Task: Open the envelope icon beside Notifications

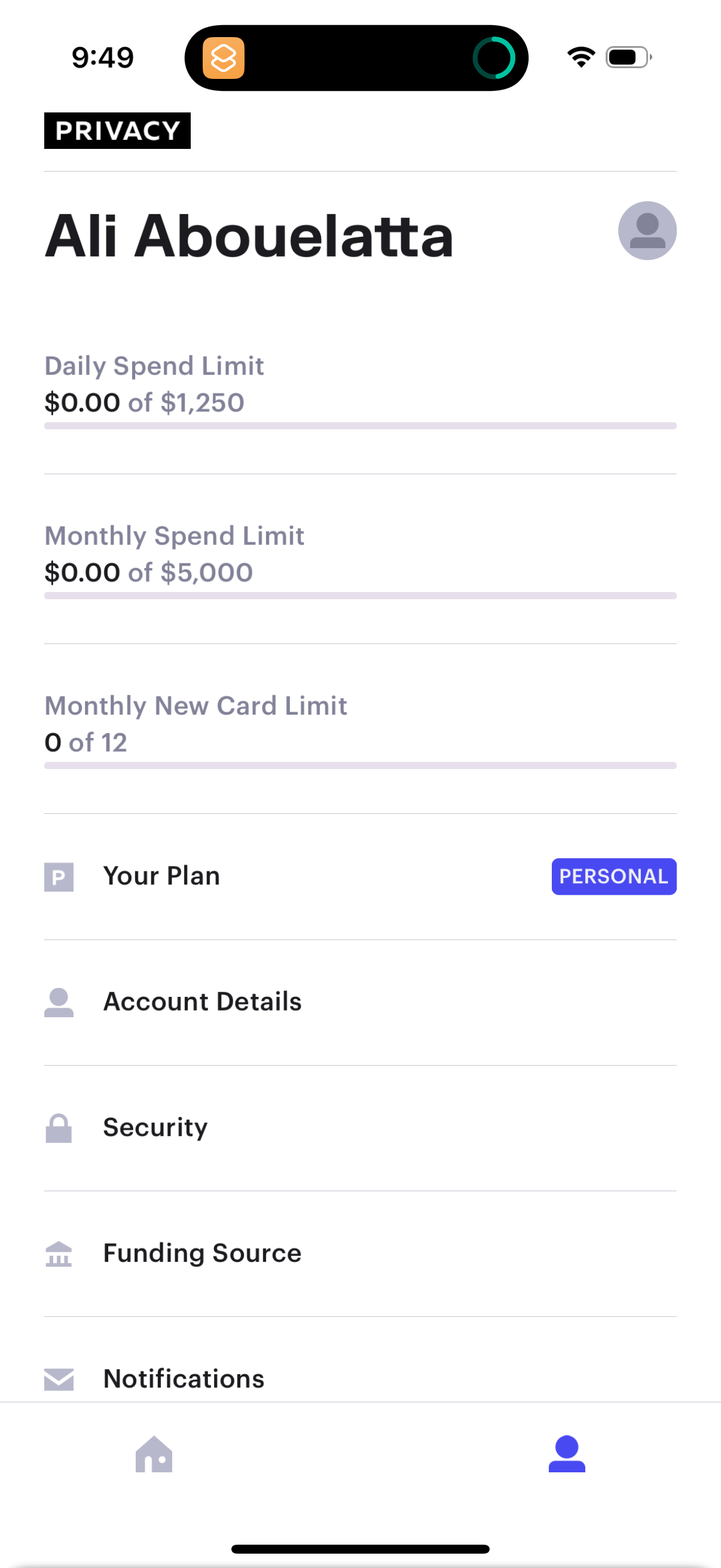Action: 59,1378
